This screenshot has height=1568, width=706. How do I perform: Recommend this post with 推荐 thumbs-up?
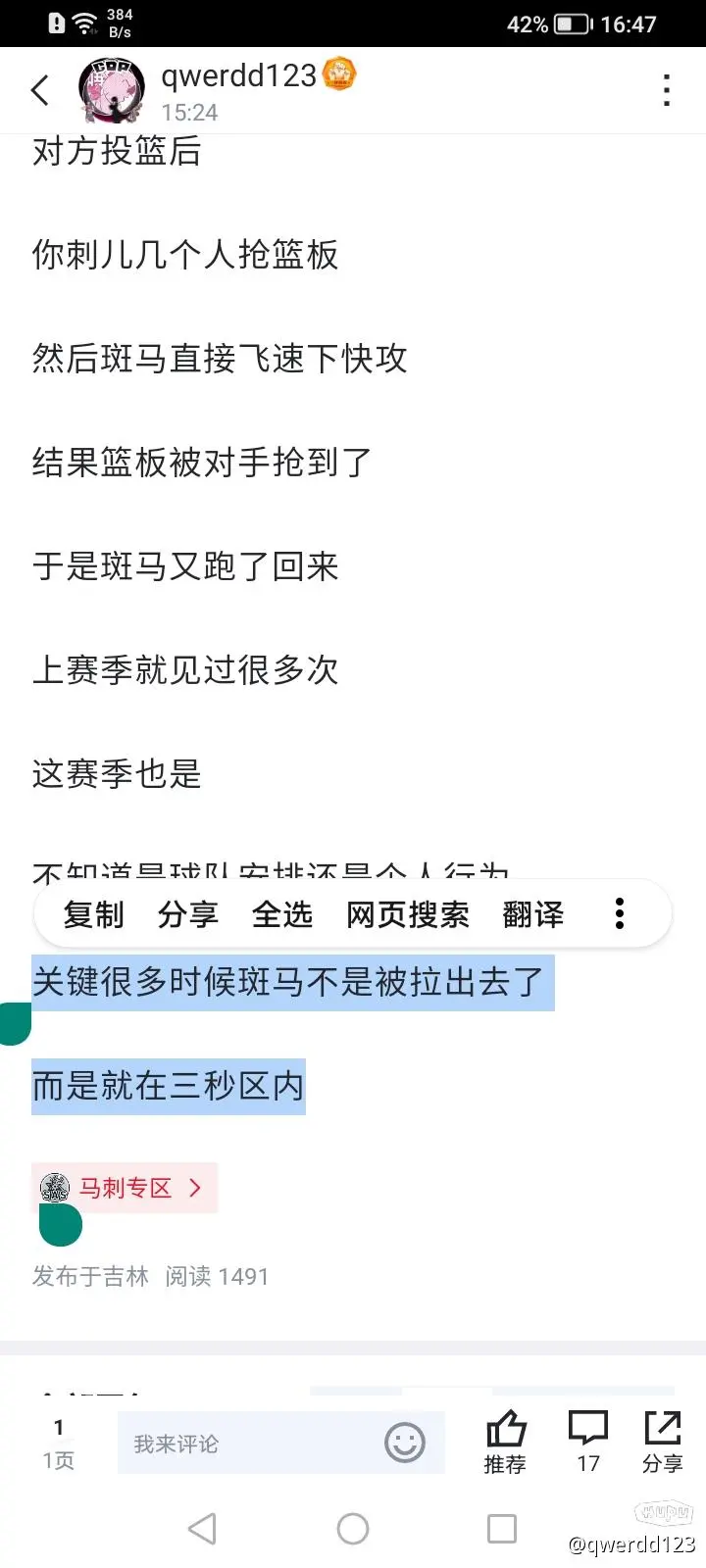pyautogui.click(x=505, y=1442)
